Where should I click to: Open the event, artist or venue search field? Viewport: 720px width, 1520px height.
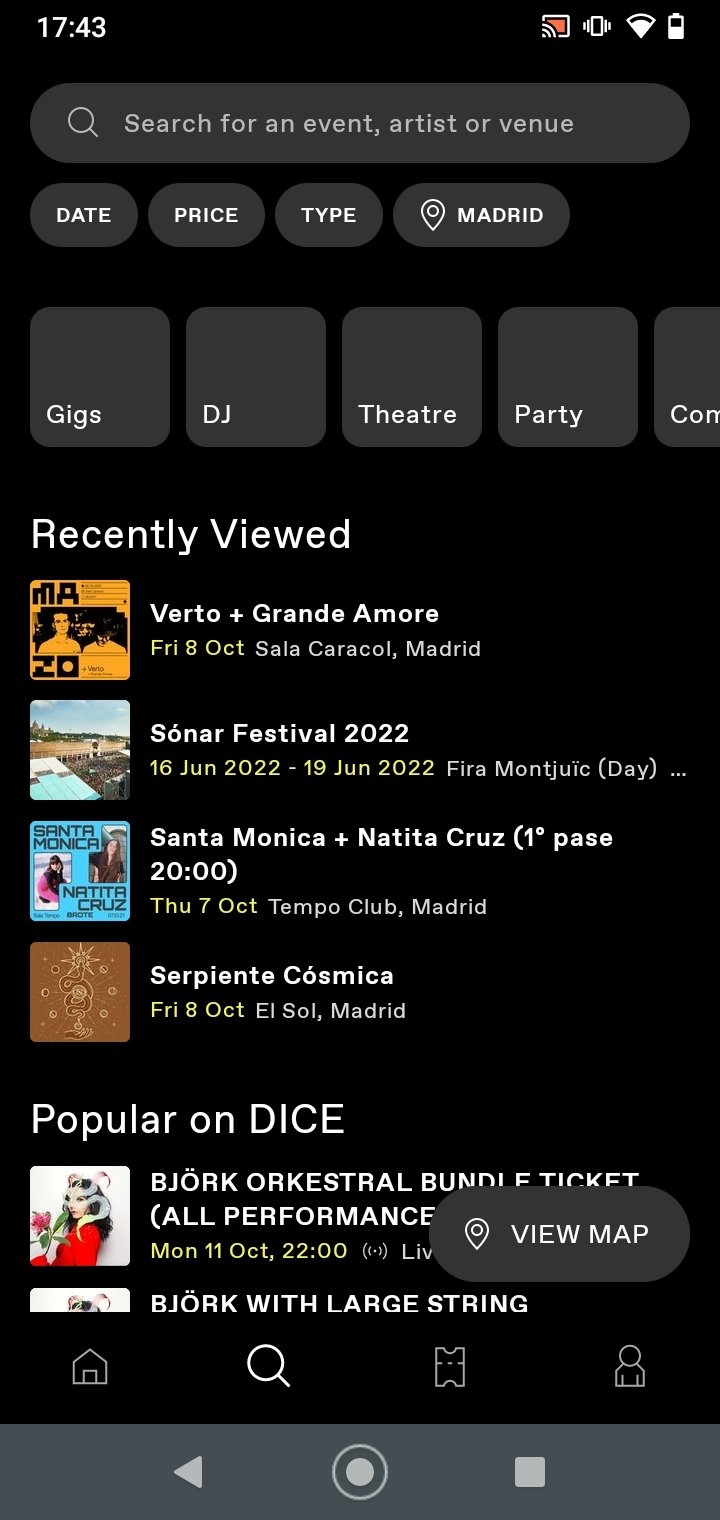point(360,123)
